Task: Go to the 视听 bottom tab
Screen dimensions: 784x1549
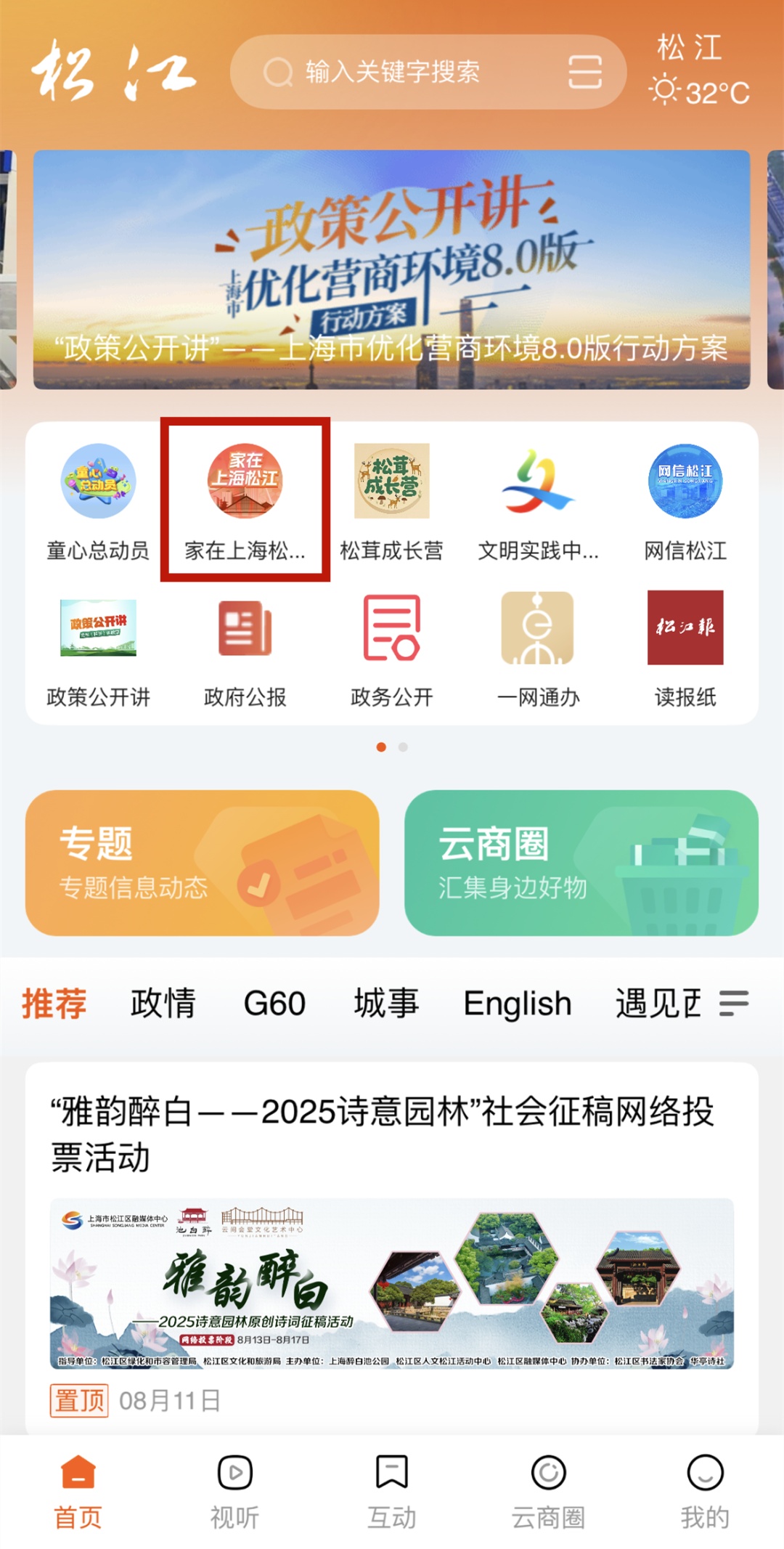Action: (x=234, y=1492)
